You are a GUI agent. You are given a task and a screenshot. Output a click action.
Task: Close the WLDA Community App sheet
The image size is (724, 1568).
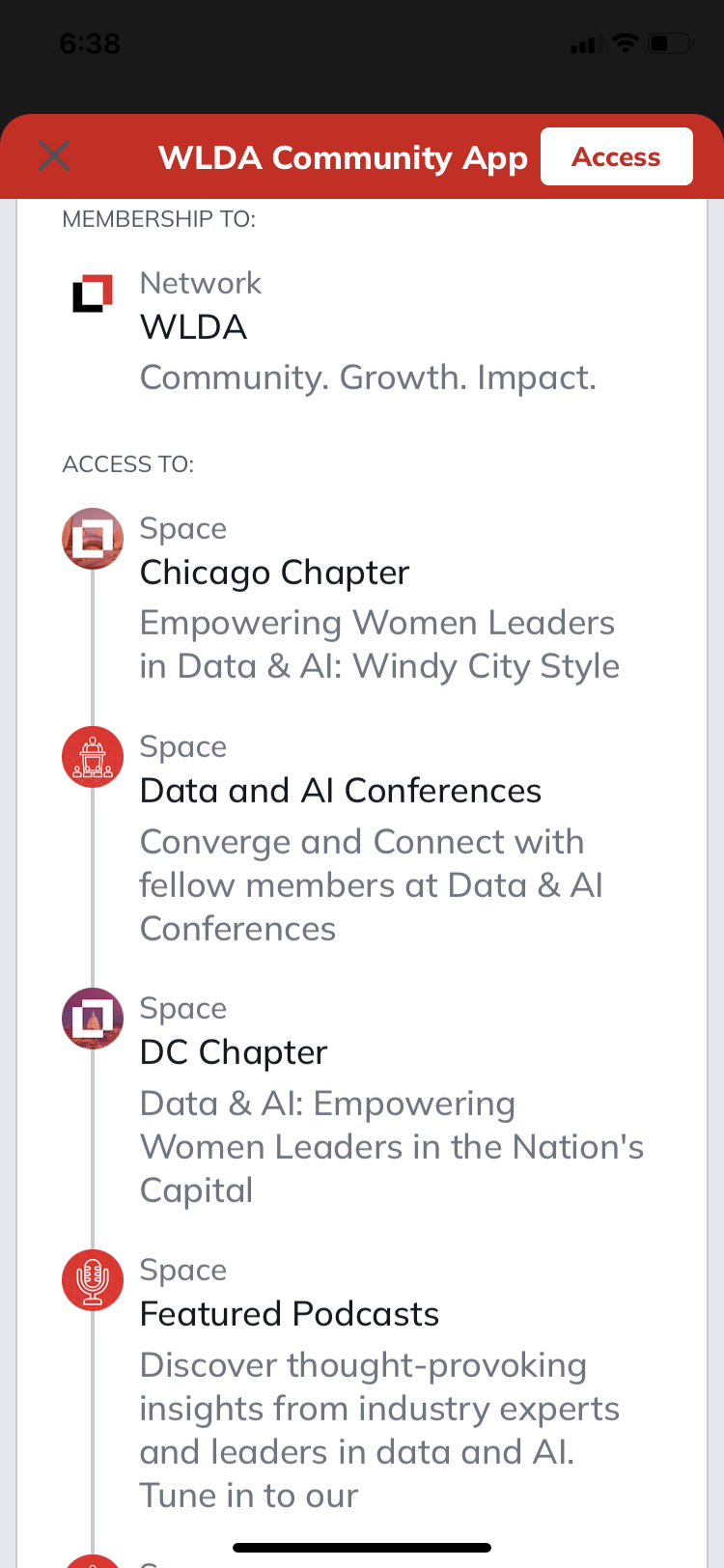tap(54, 155)
